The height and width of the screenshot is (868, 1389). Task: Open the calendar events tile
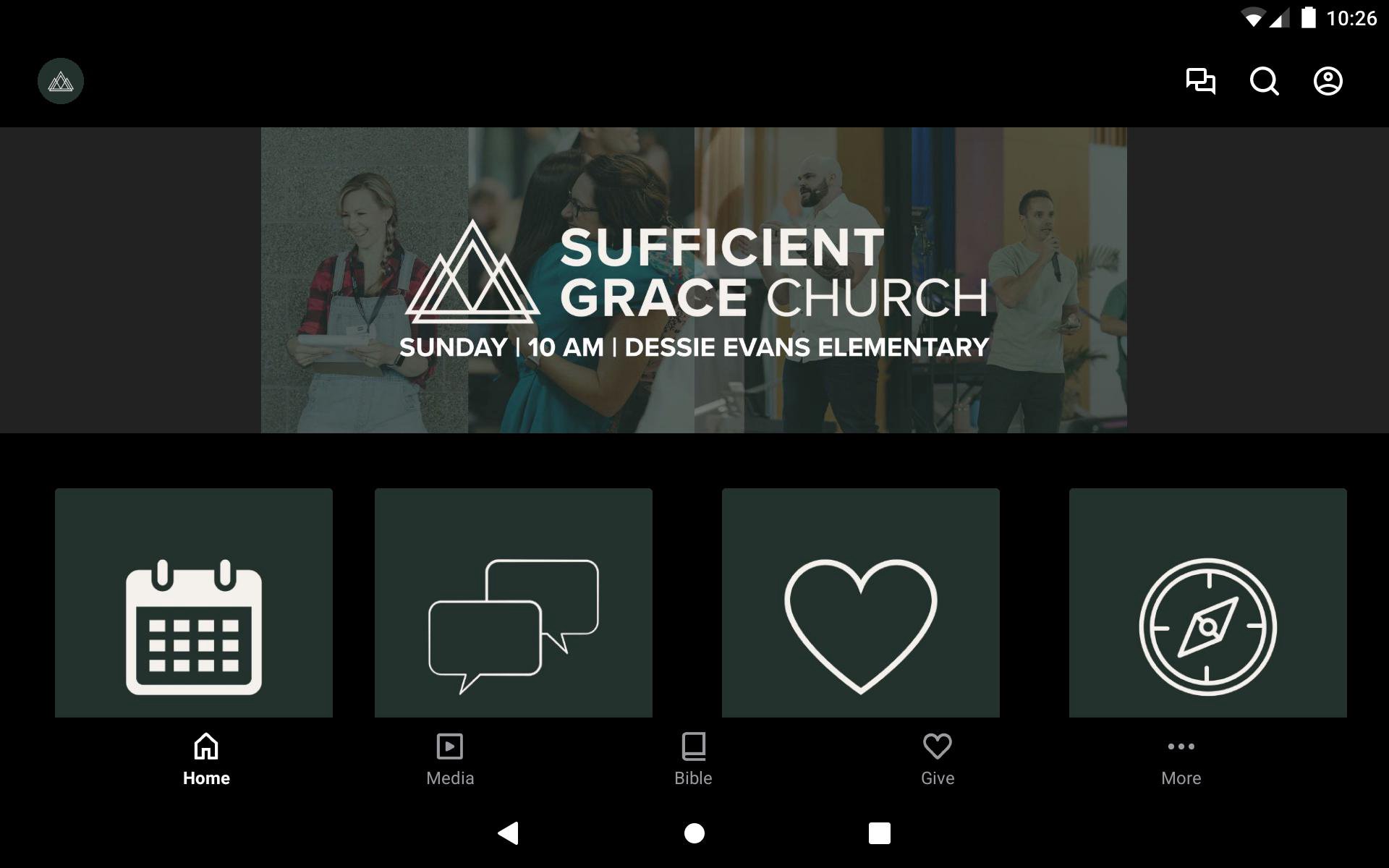click(x=194, y=603)
